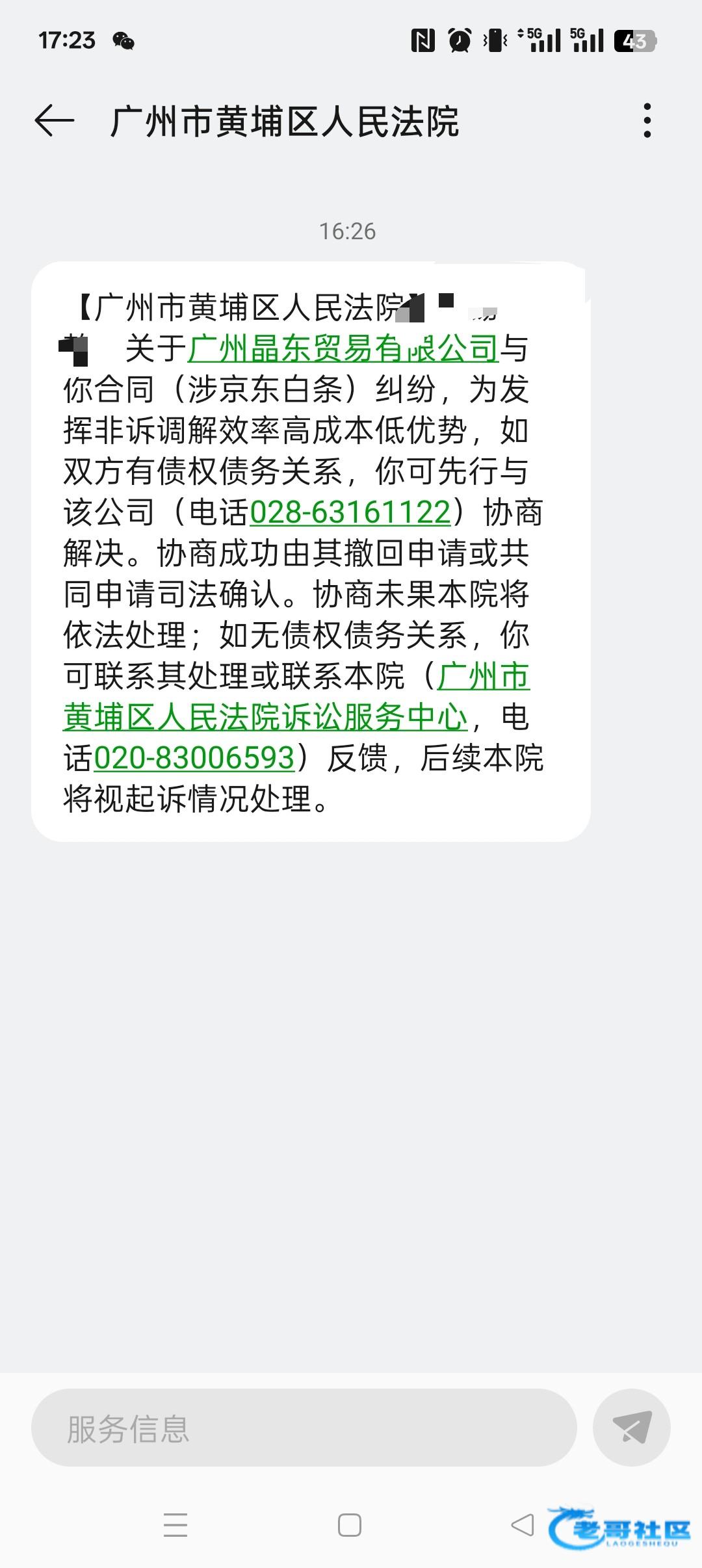702x1568 pixels.
Task: Open 广州市黄埔区人民法院诉讼服务中心 link
Action: pyautogui.click(x=265, y=717)
